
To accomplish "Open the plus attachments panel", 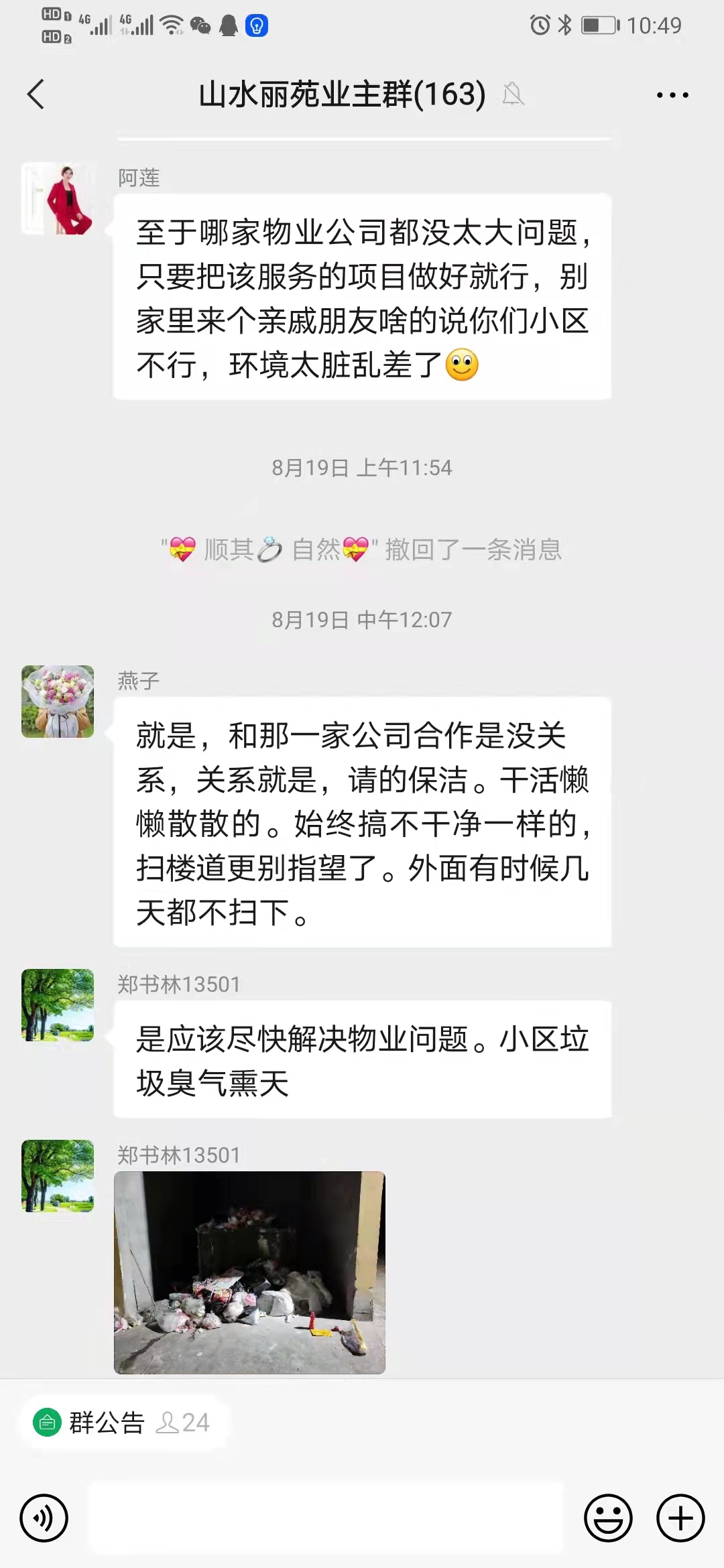I will [x=680, y=1518].
